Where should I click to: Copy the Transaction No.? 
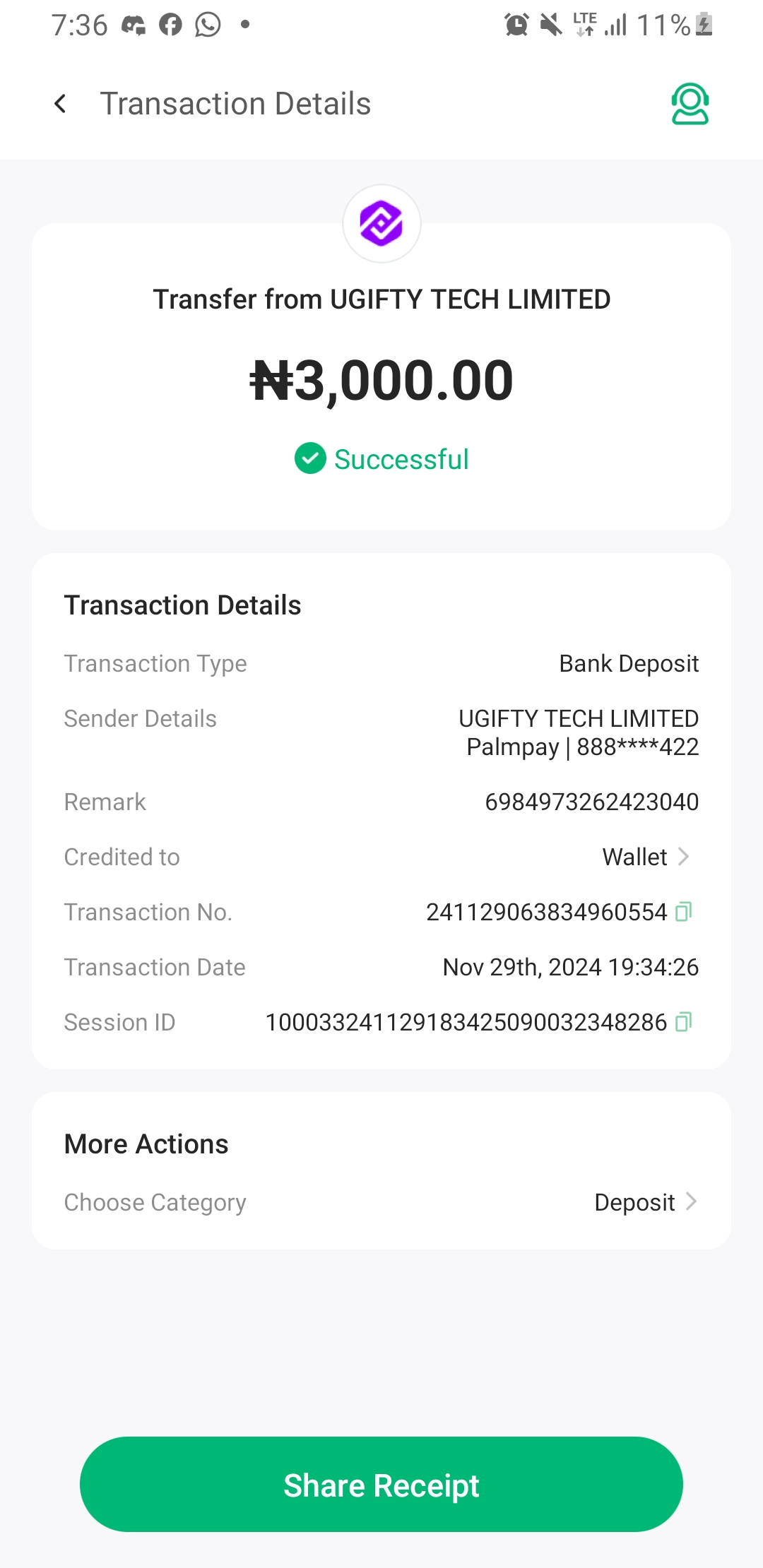[x=683, y=912]
